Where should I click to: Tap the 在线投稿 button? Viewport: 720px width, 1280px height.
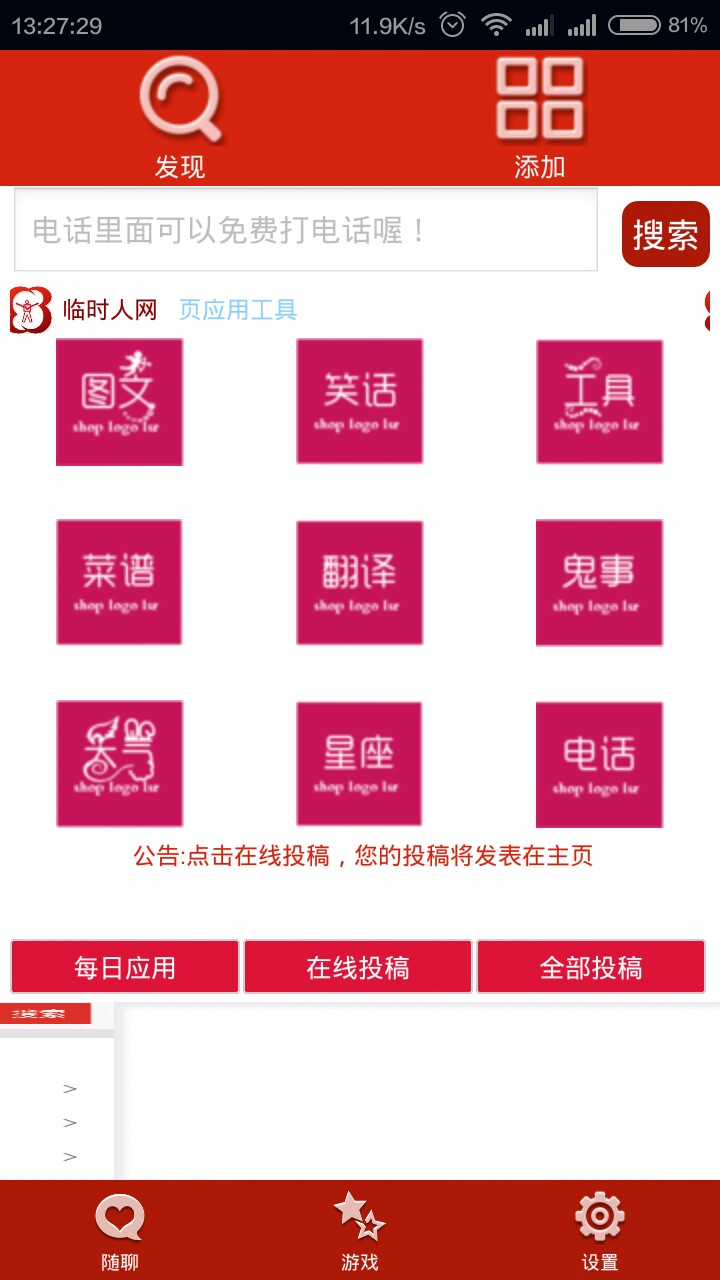click(358, 967)
